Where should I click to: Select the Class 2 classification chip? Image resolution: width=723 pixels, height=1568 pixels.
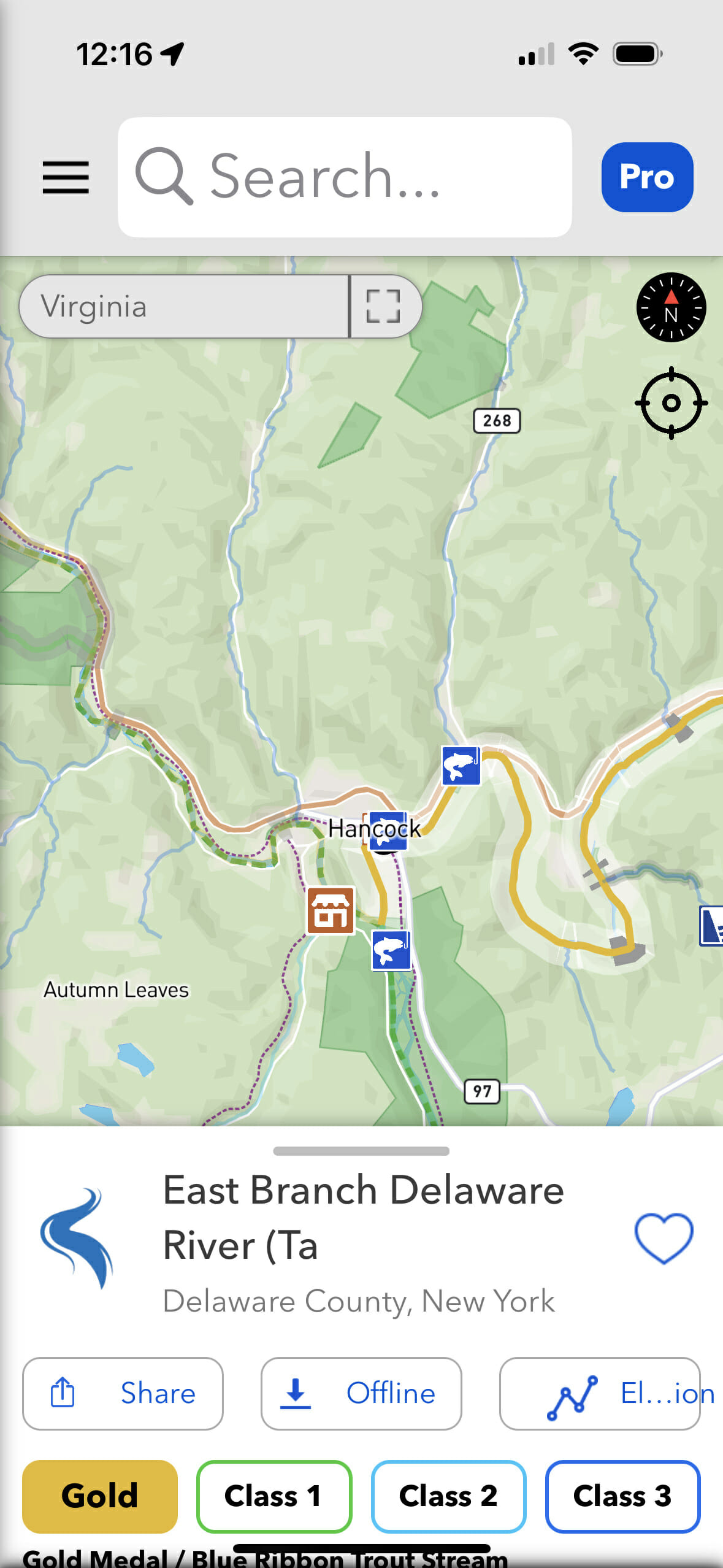coord(448,1496)
